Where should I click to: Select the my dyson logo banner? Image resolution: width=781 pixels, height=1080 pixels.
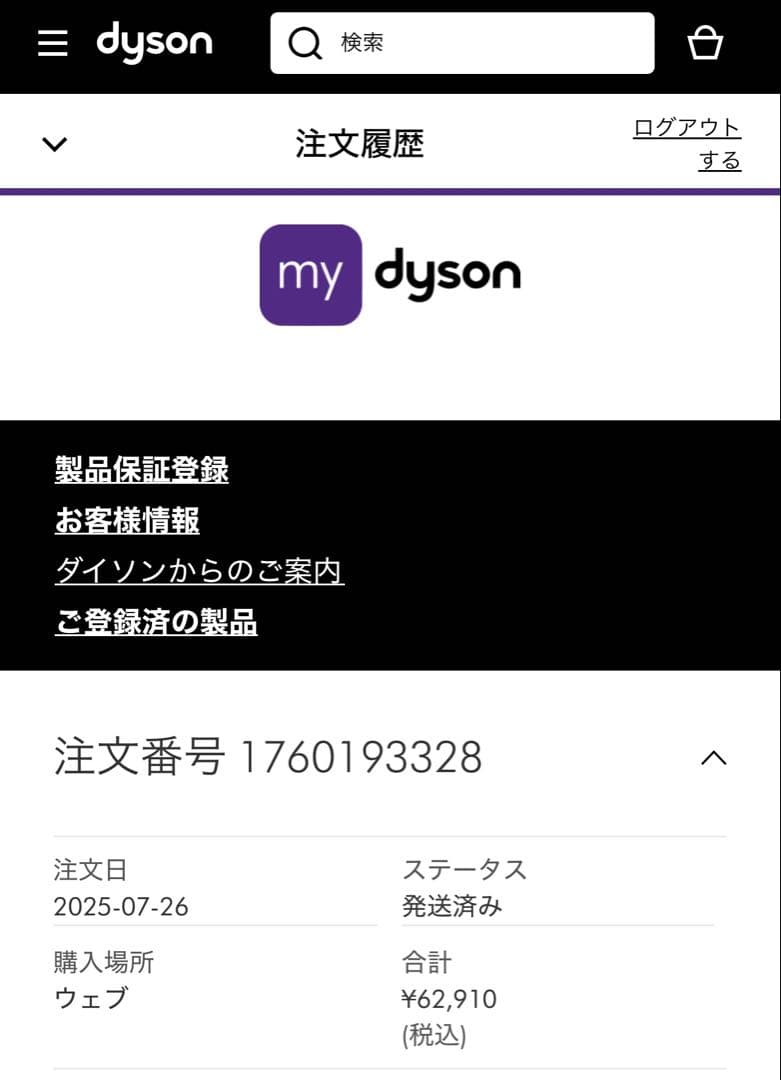(388, 274)
